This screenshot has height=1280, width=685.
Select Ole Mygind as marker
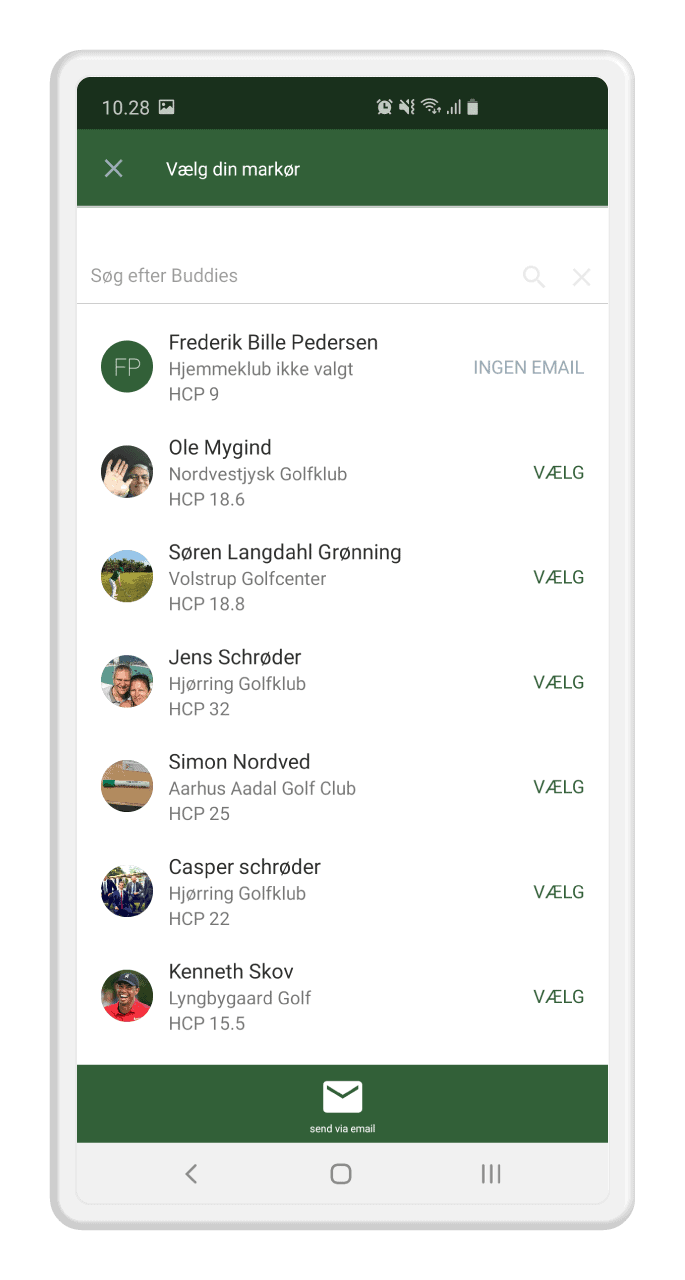pyautogui.click(x=558, y=473)
